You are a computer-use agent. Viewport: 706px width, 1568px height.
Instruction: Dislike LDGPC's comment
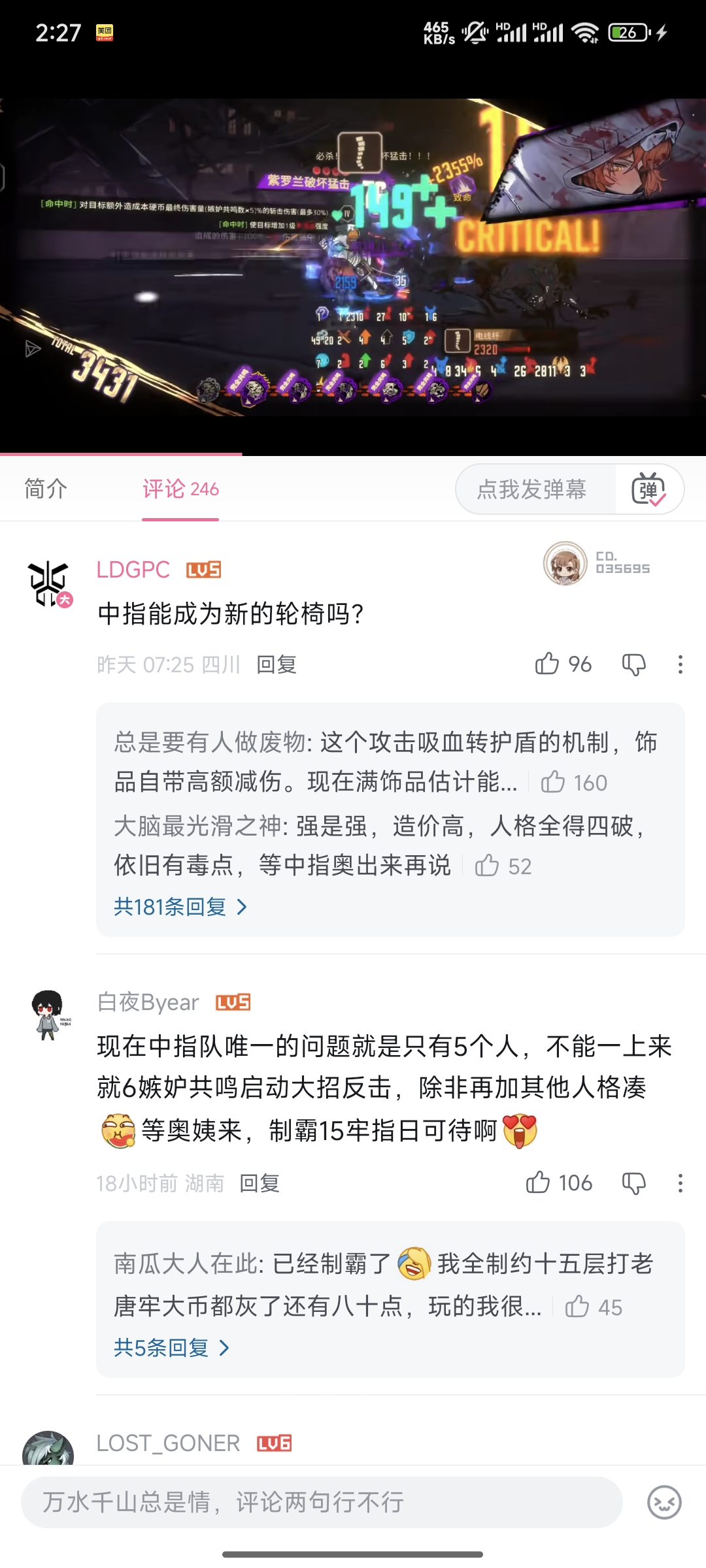tap(633, 664)
